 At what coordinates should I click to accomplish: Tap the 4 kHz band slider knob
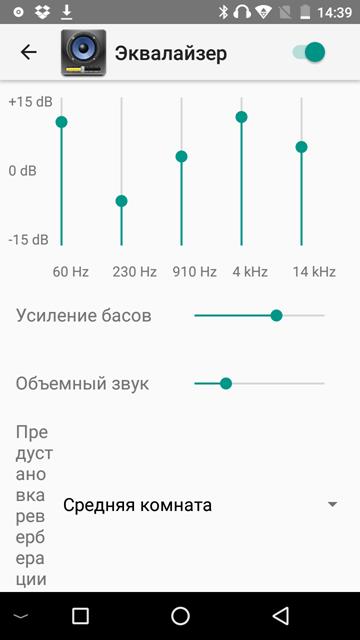(241, 117)
